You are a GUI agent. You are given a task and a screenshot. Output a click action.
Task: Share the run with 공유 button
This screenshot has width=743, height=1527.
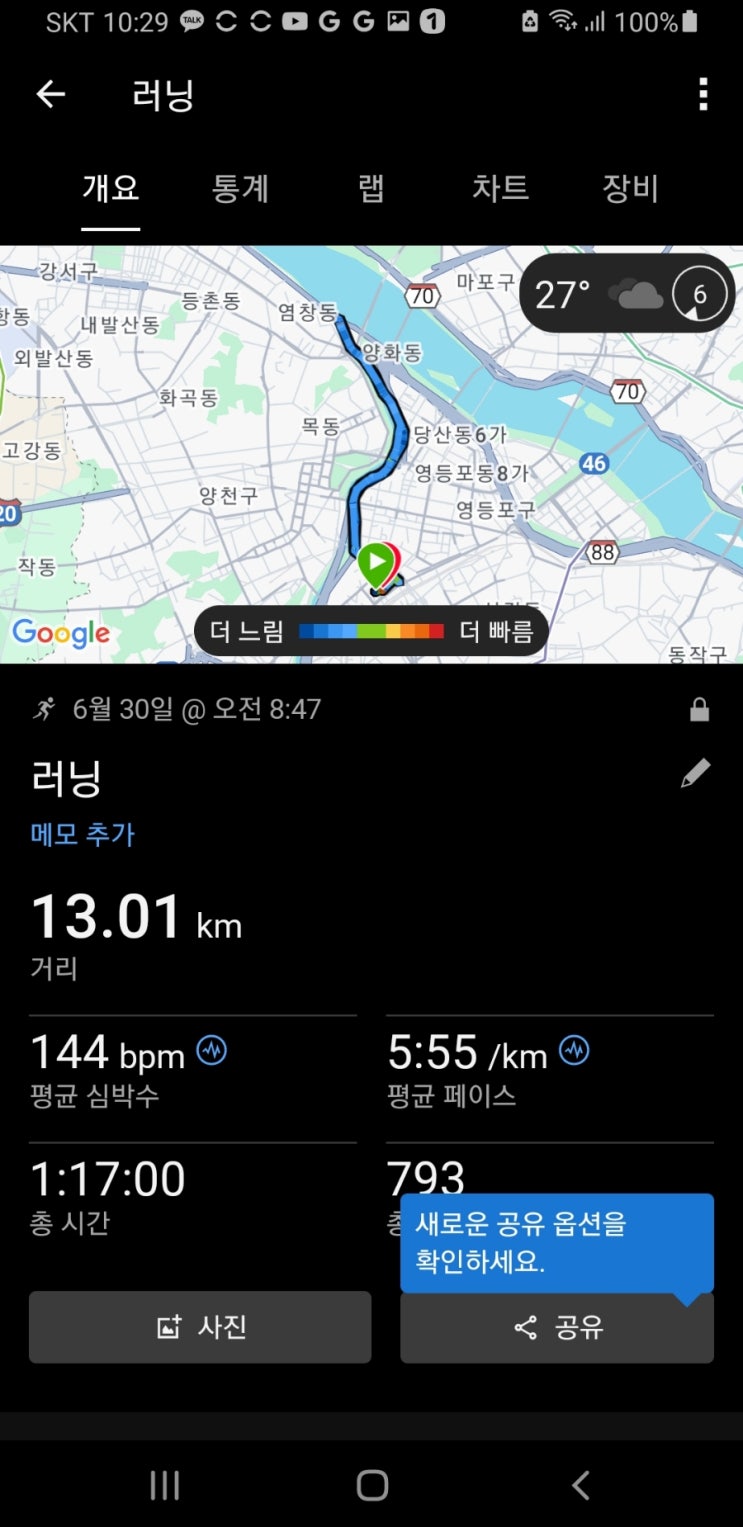pos(557,1328)
